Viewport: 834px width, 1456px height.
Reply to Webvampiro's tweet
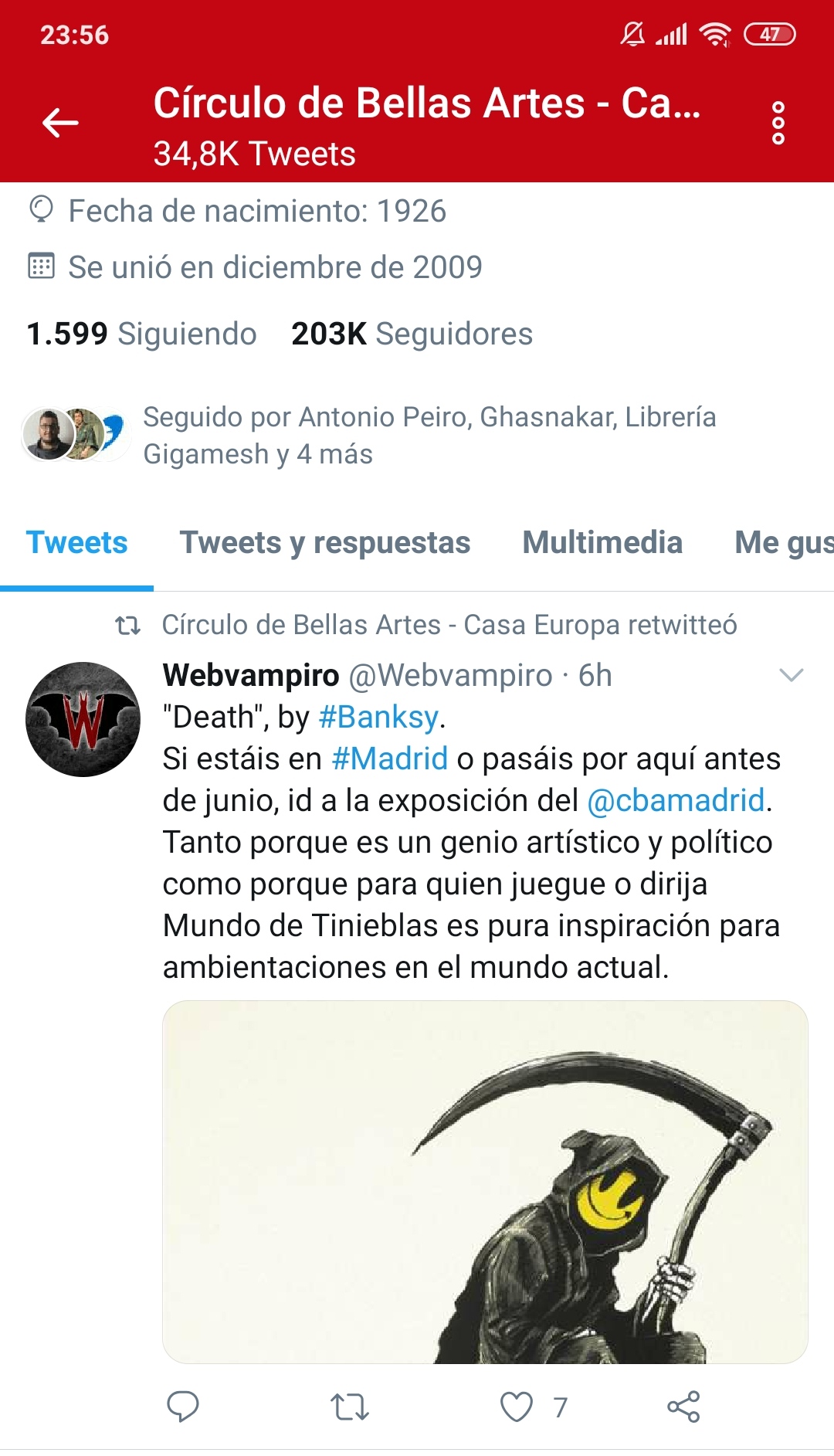[183, 1407]
